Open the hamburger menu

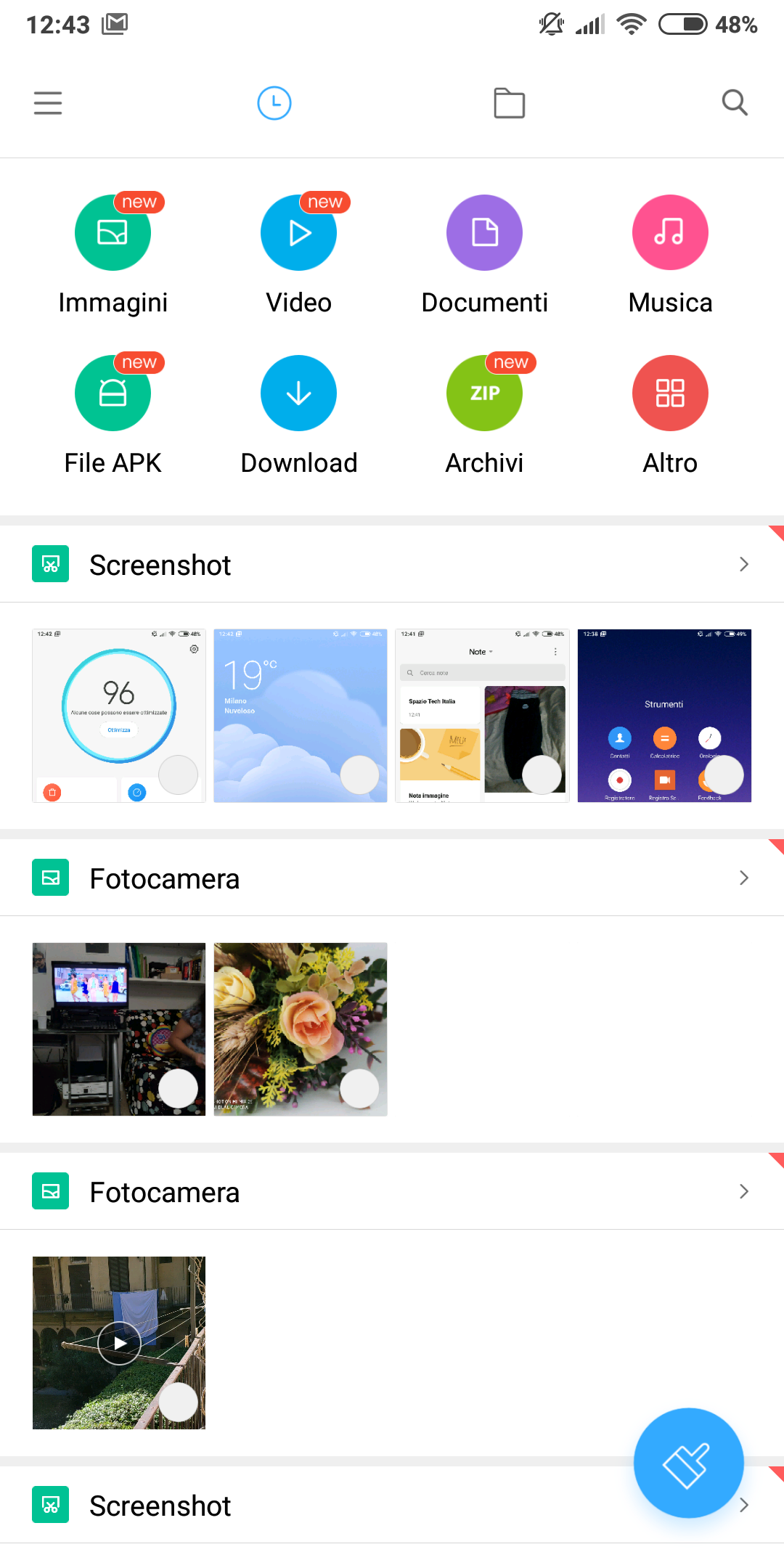pos(48,103)
